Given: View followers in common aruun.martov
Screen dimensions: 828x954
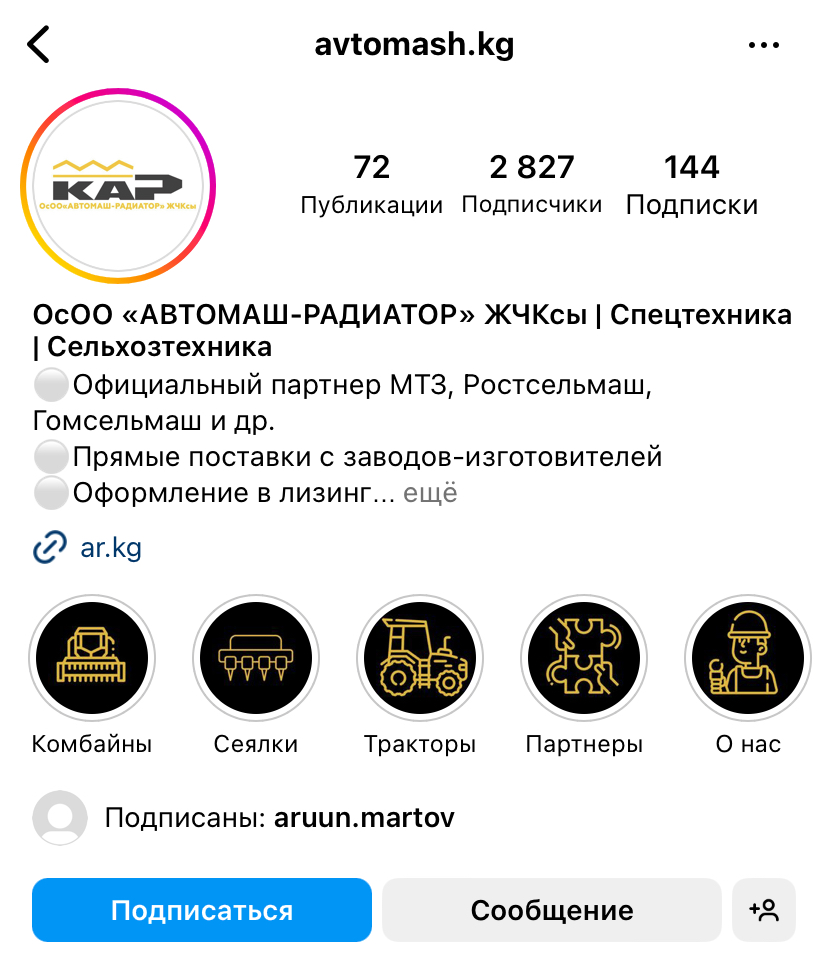Looking at the screenshot, I should [x=362, y=818].
